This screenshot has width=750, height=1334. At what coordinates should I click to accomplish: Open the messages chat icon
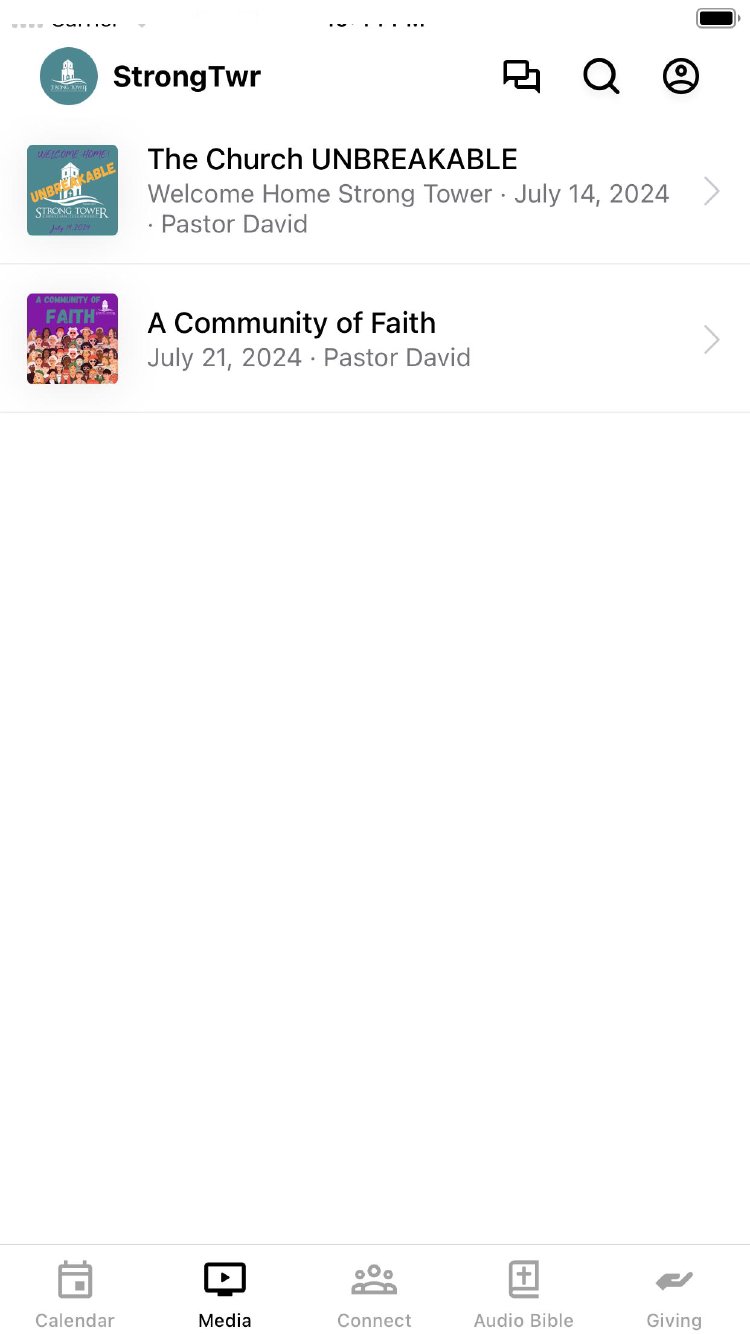pos(521,77)
